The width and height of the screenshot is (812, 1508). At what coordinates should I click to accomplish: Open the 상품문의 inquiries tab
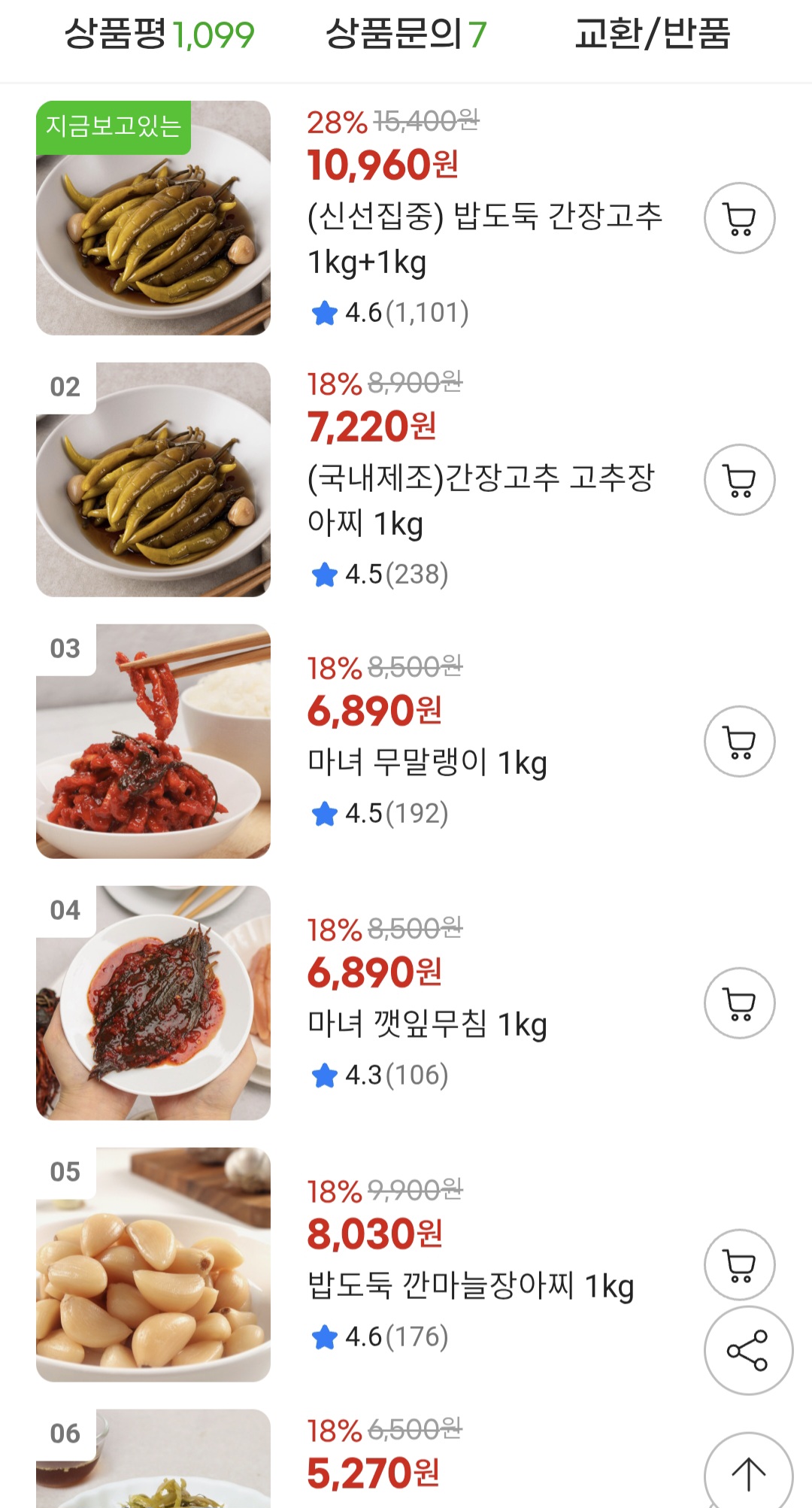406,35
